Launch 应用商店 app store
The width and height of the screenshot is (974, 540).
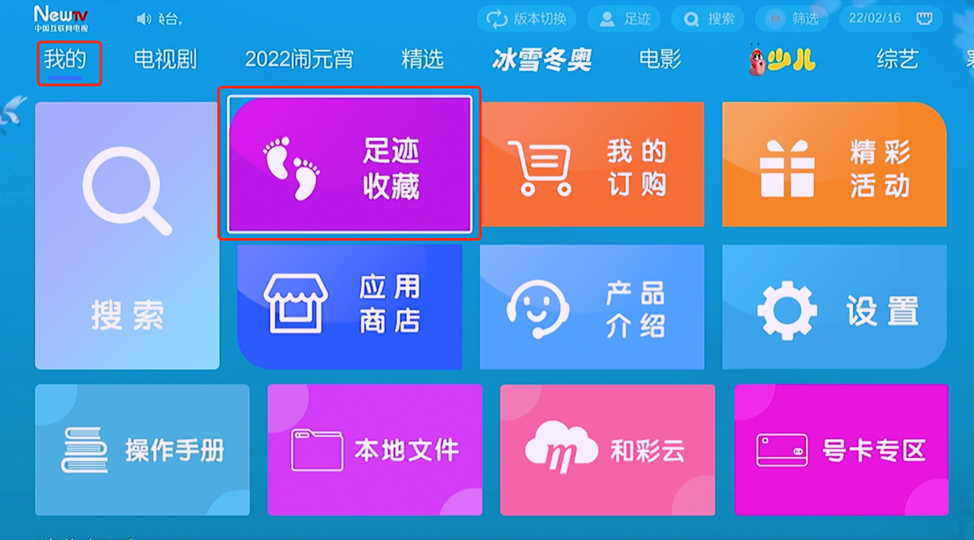coord(349,306)
